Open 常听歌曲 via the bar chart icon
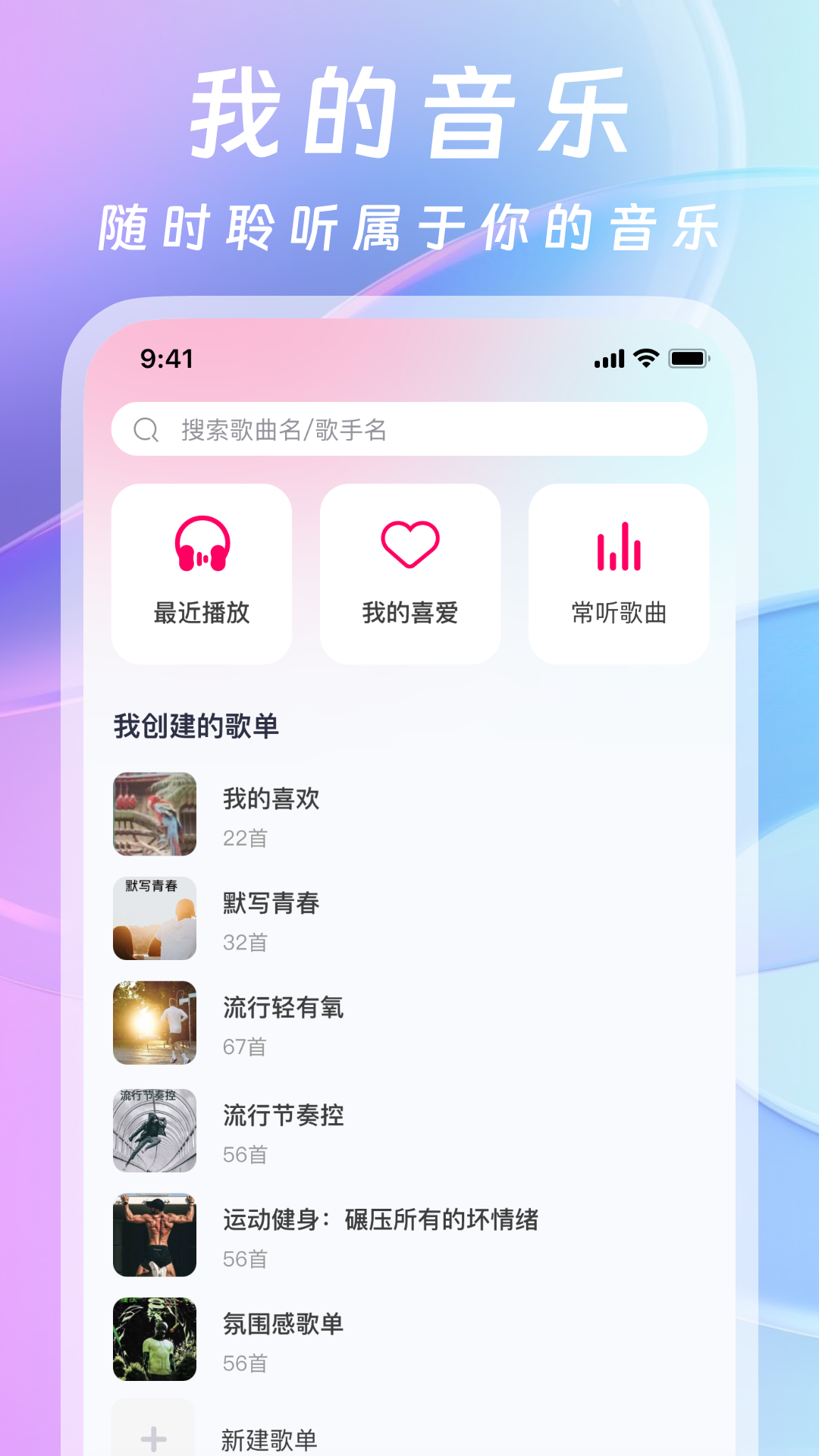This screenshot has height=1456, width=819. coord(617,543)
